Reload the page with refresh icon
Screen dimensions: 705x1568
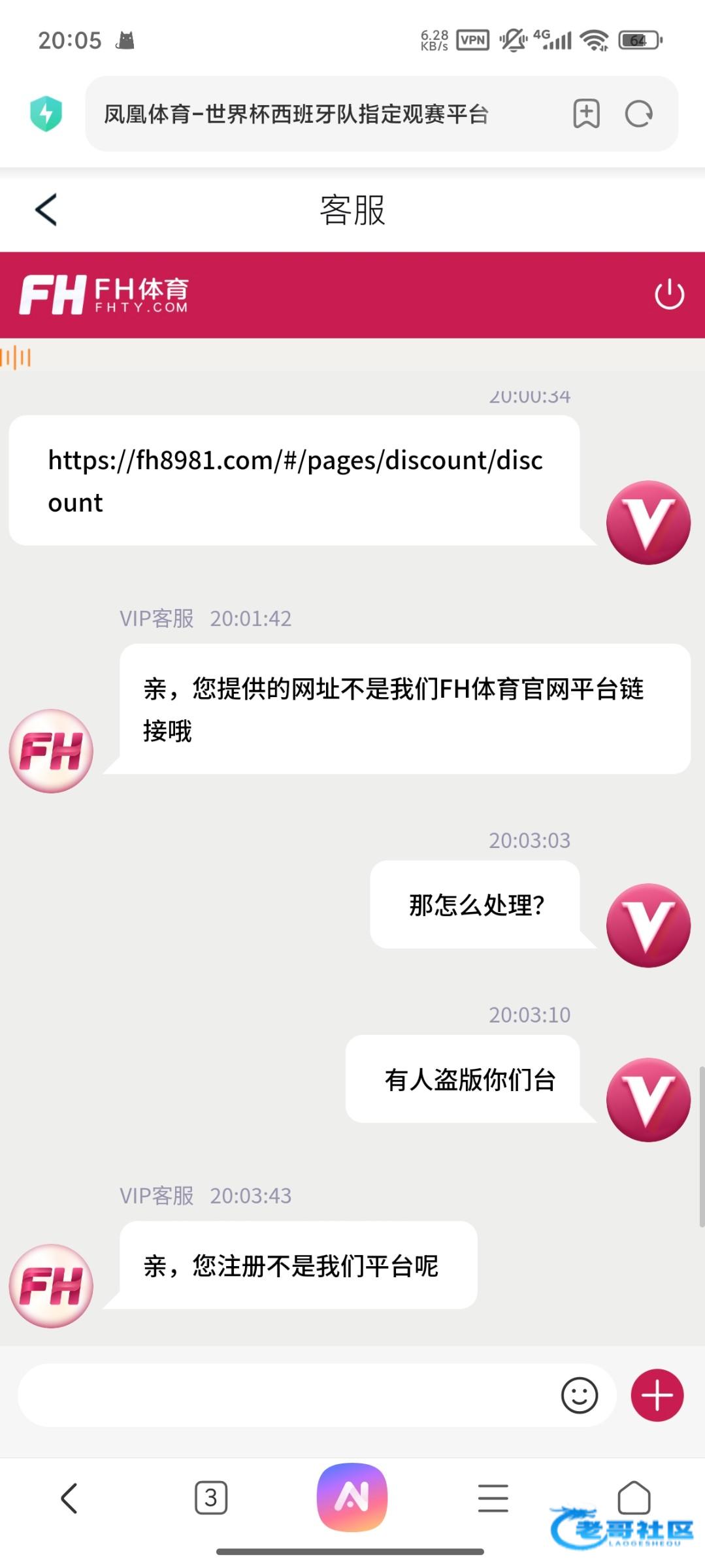point(638,114)
